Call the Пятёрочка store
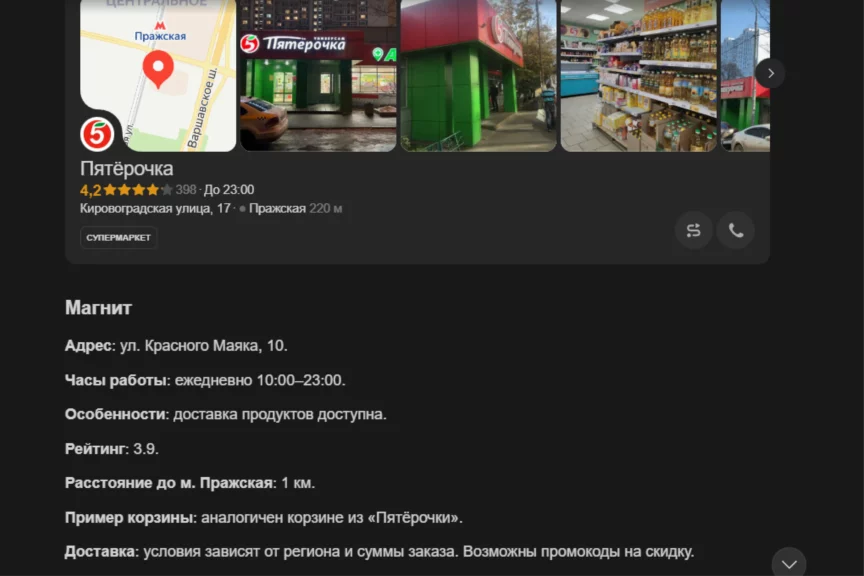Screen dimensions: 864x576 tap(736, 230)
